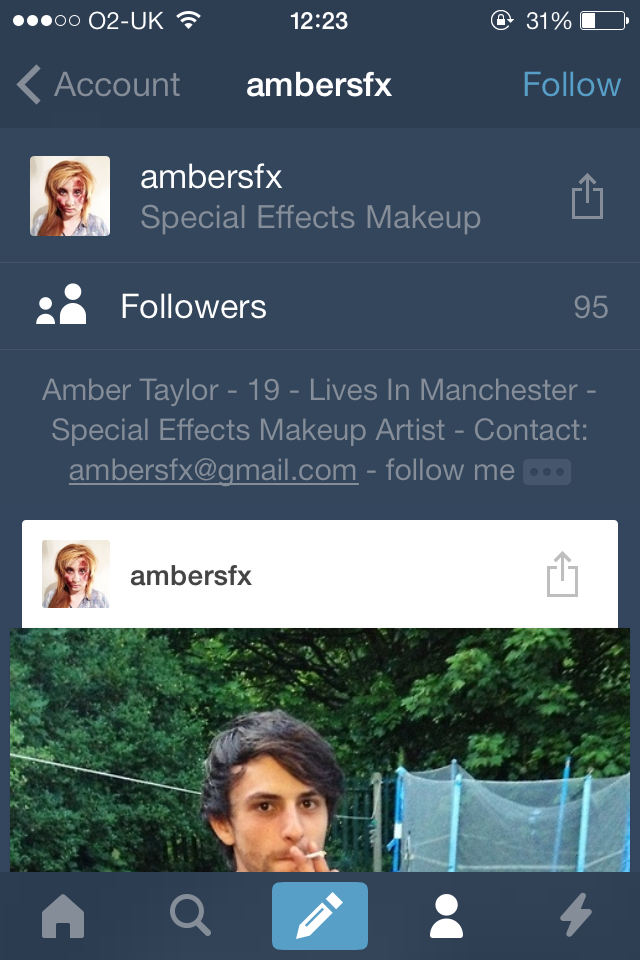The image size is (640, 960).
Task: Tap the ambersfx avatar in the post header
Action: point(76,574)
